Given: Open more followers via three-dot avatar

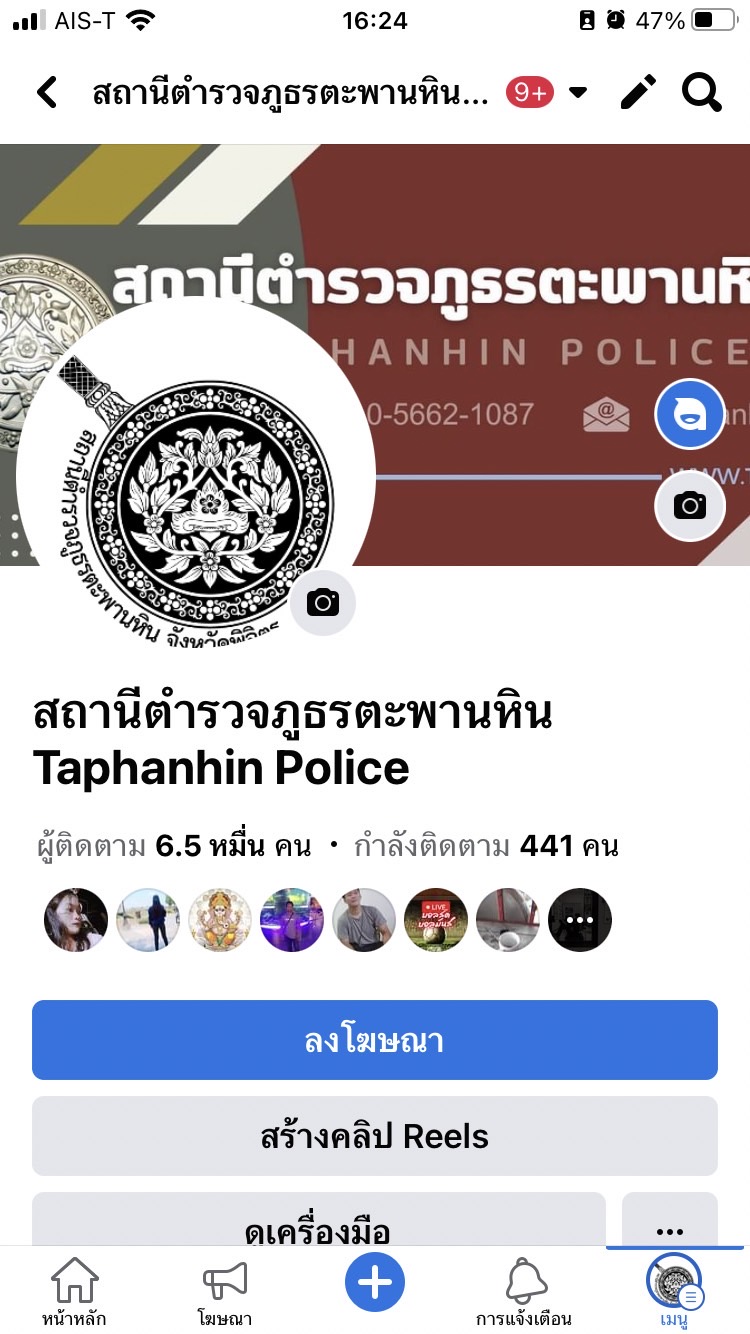Looking at the screenshot, I should (580, 920).
